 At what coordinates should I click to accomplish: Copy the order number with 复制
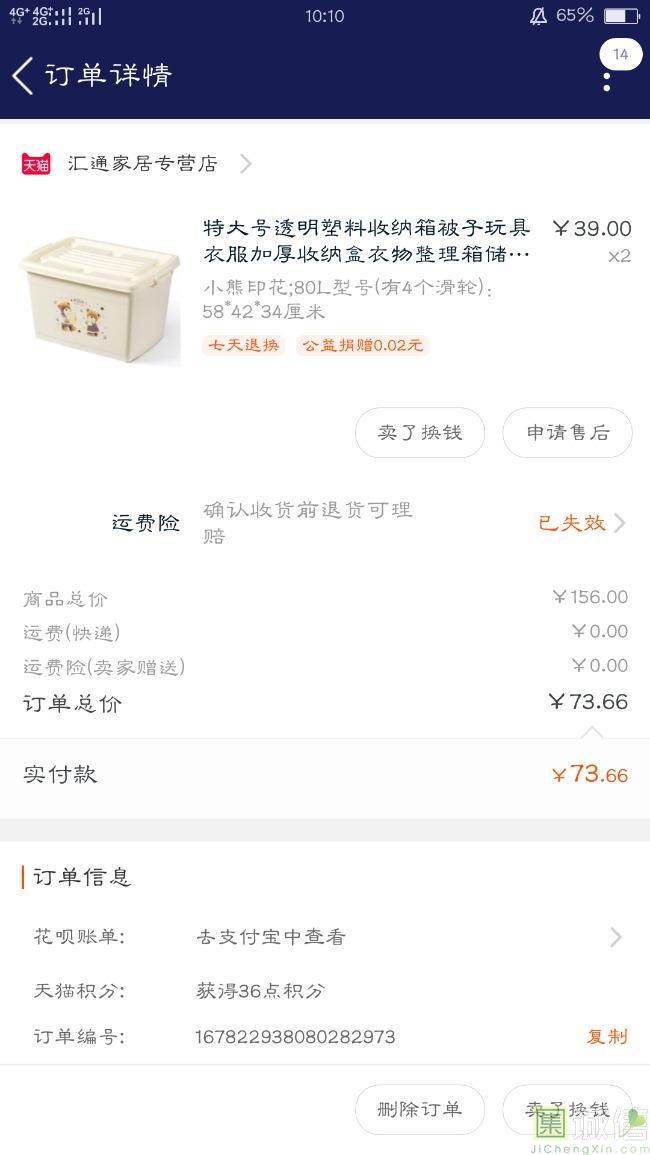click(x=606, y=1037)
